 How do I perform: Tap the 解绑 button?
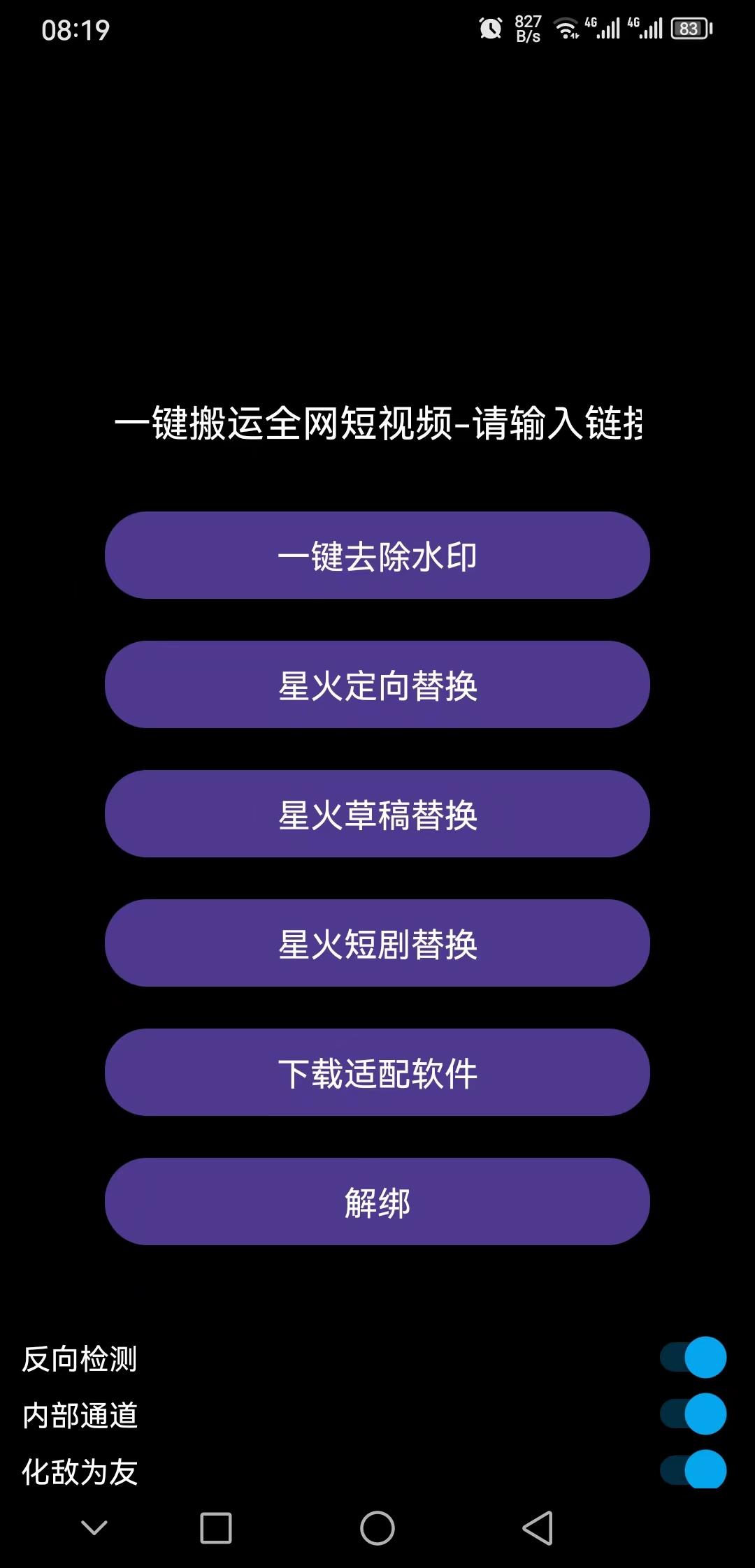377,1202
